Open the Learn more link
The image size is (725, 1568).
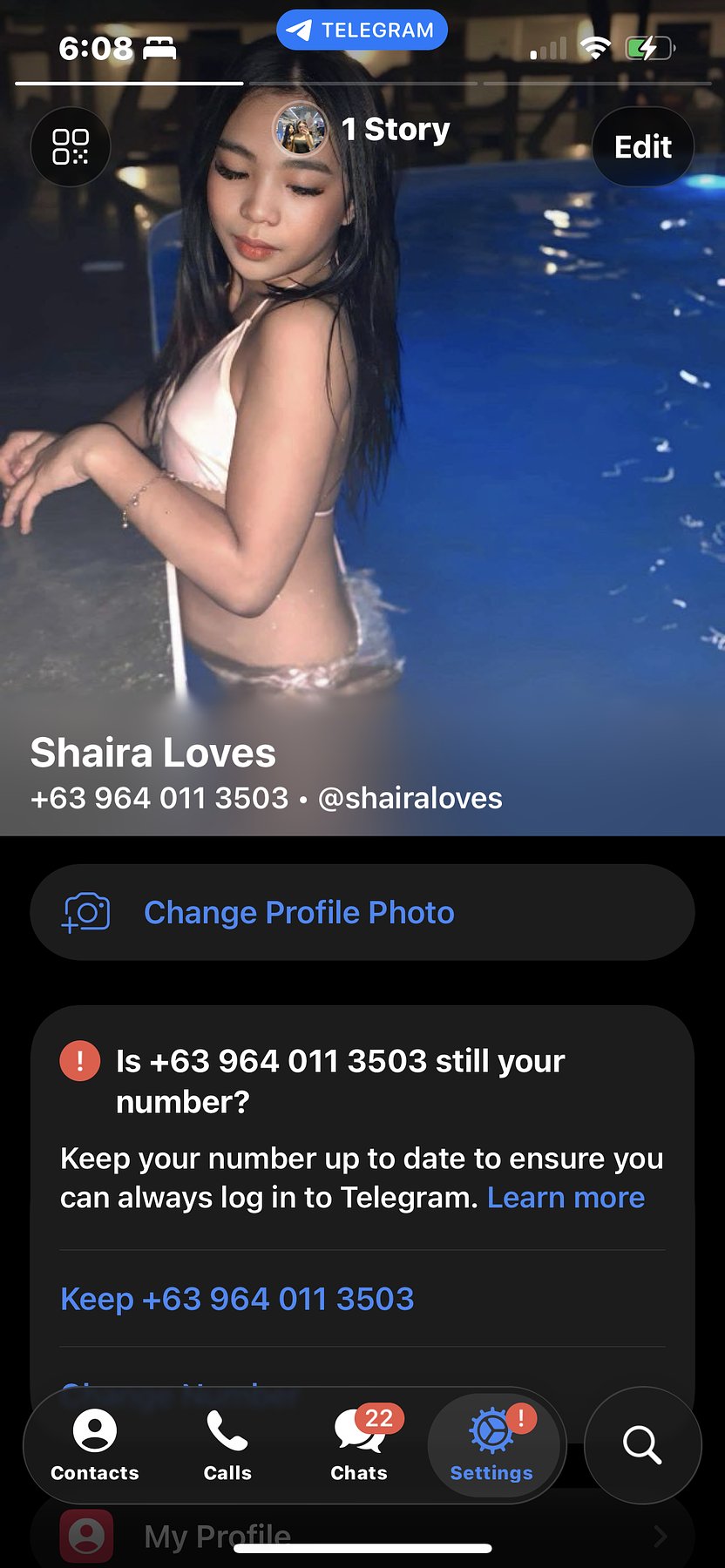pos(566,1198)
